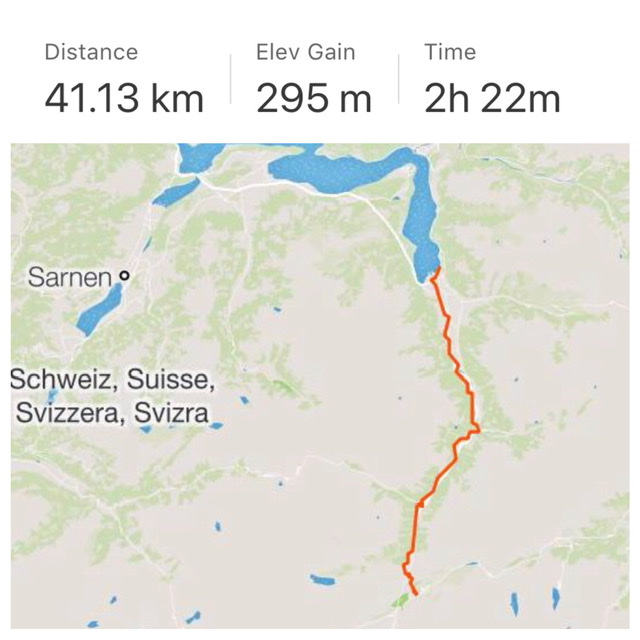Open the activity route map

320,390
